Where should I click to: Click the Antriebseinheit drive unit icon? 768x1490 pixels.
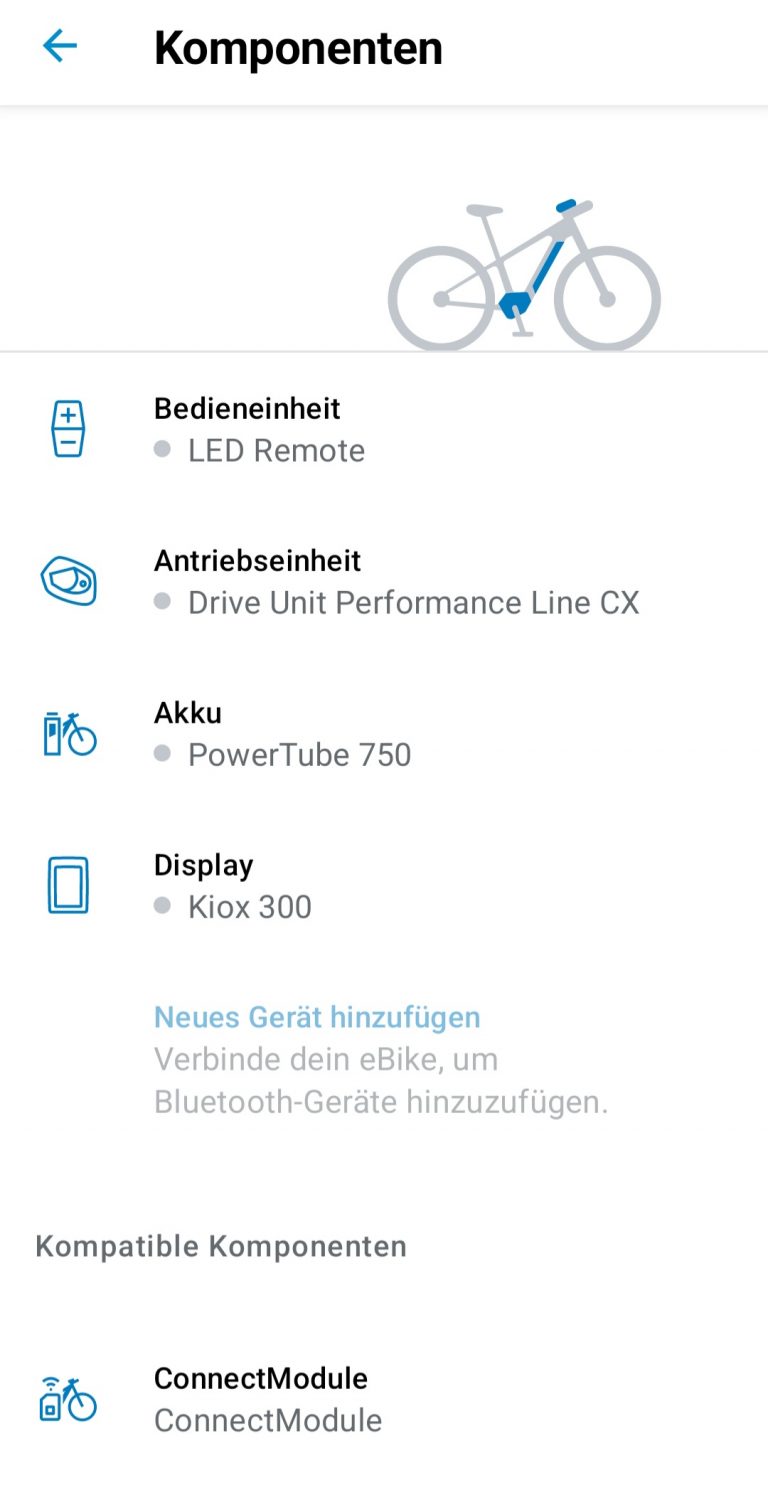point(67,581)
